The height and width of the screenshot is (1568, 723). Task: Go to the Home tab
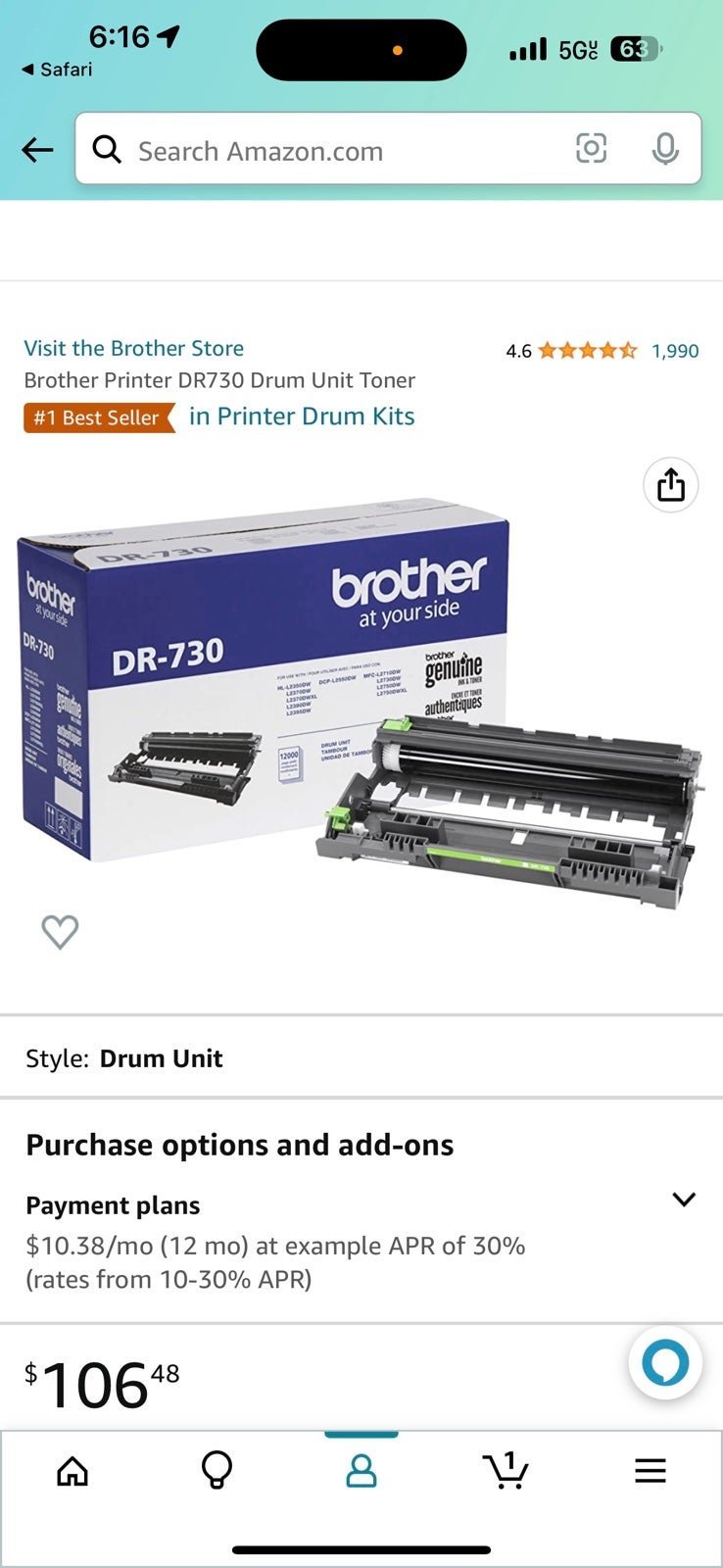[x=72, y=1470]
